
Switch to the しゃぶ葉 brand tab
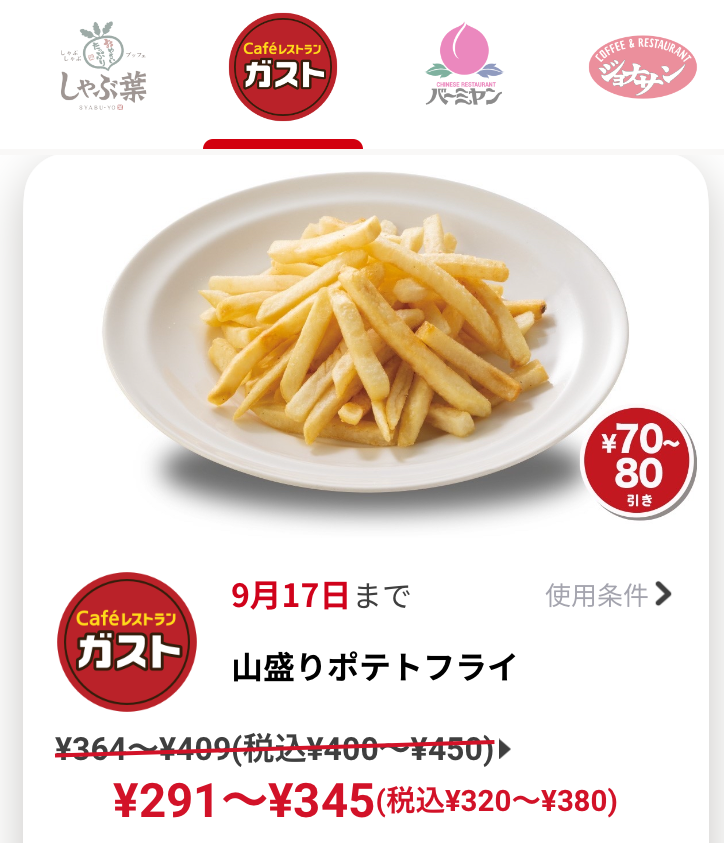pos(102,67)
